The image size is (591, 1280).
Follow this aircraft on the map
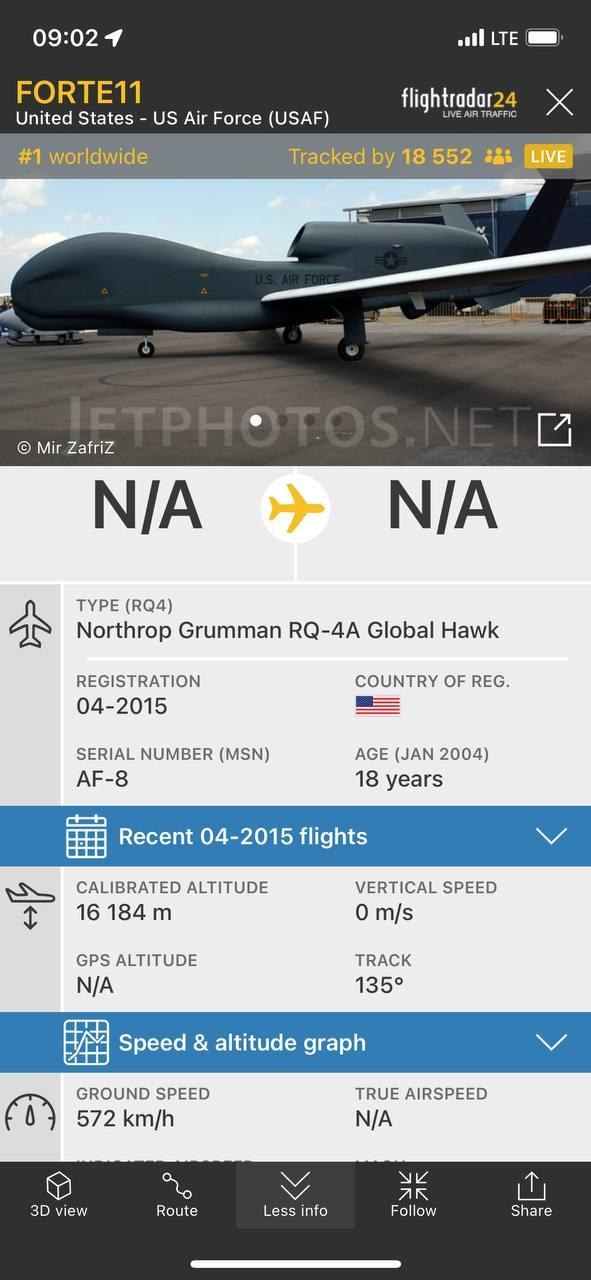point(413,1195)
